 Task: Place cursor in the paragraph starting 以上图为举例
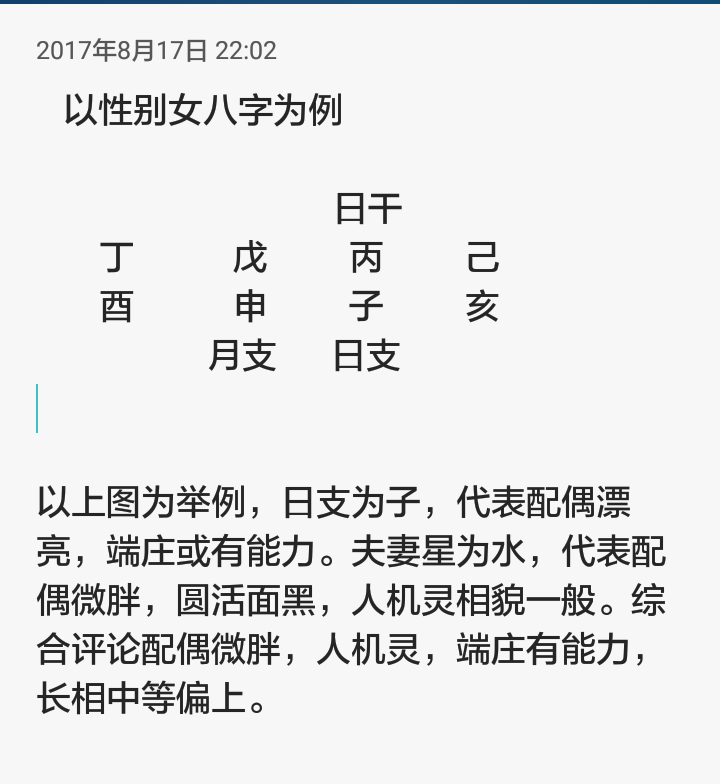[350, 600]
